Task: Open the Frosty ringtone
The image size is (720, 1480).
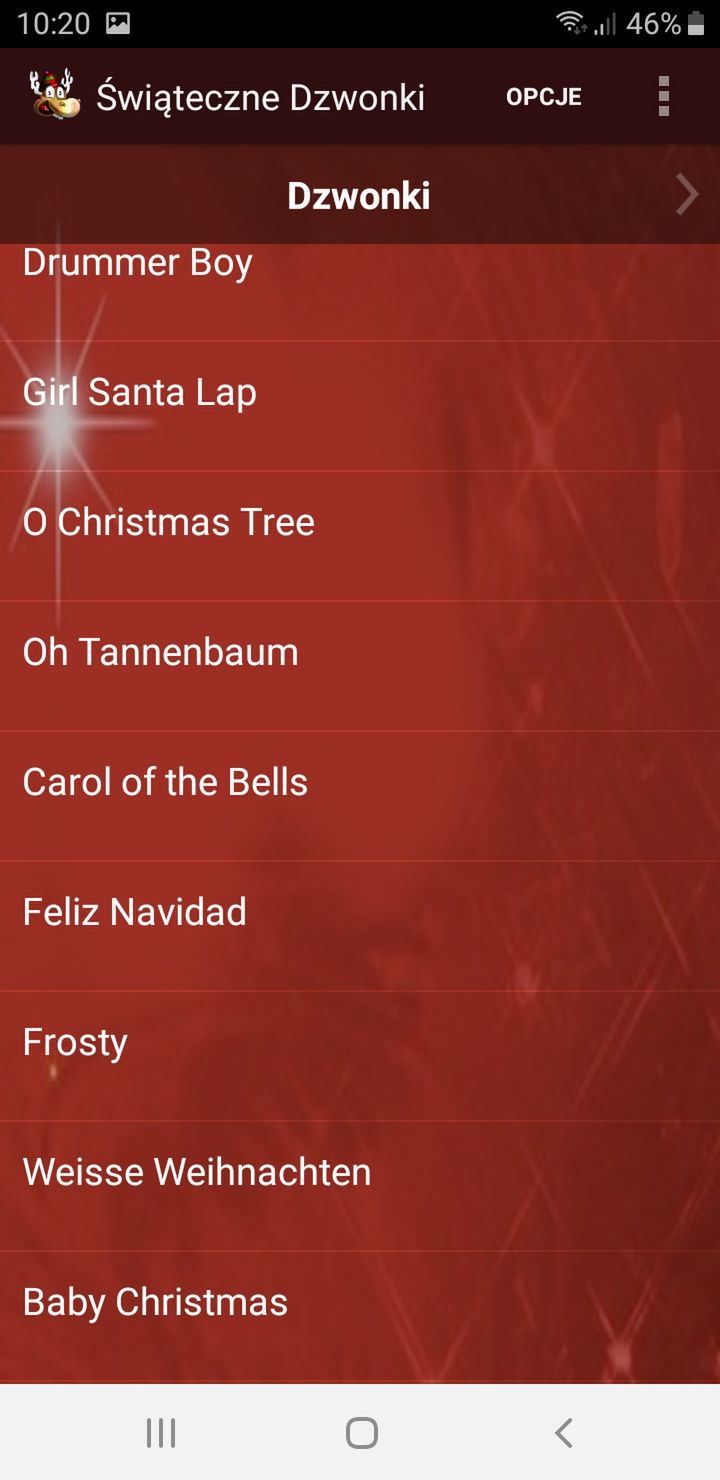Action: pos(360,1056)
